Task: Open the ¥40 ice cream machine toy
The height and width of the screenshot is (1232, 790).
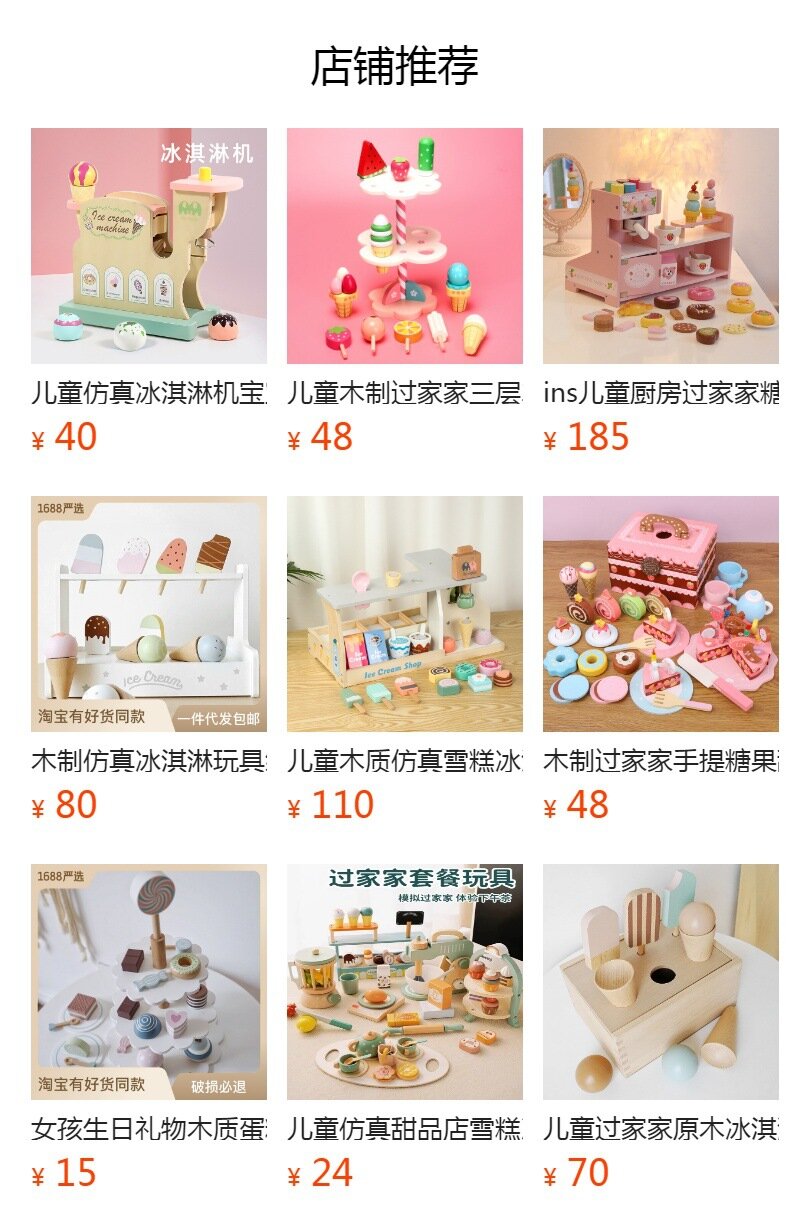Action: pyautogui.click(x=148, y=246)
